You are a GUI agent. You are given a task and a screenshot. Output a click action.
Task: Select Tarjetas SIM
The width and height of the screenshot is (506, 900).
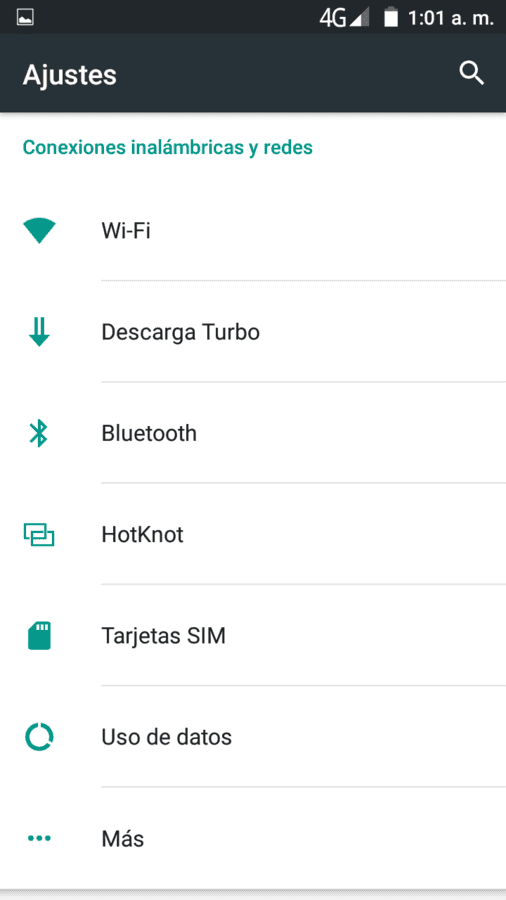pos(253,635)
